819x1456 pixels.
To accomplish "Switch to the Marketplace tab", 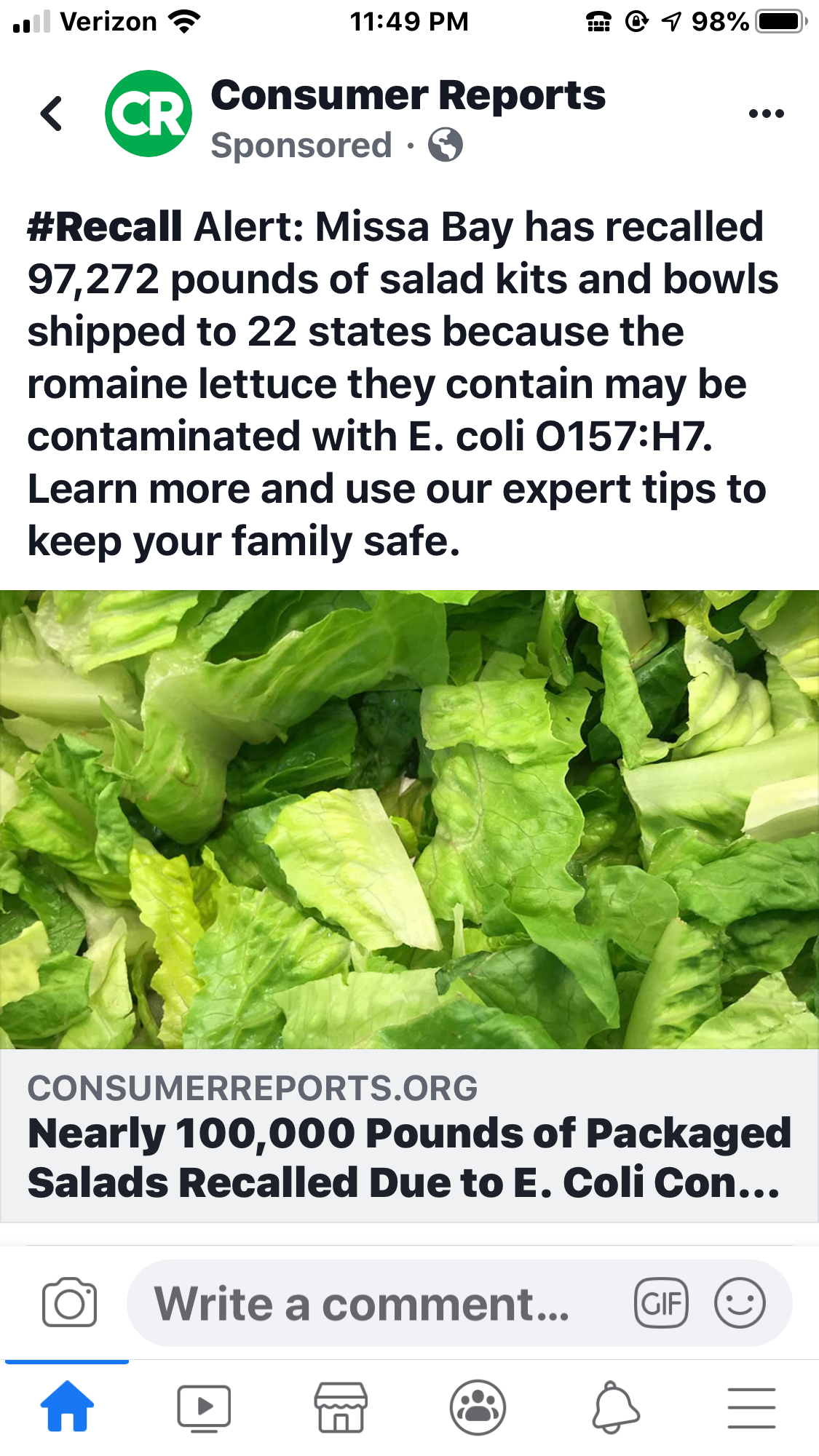I will 341,1407.
